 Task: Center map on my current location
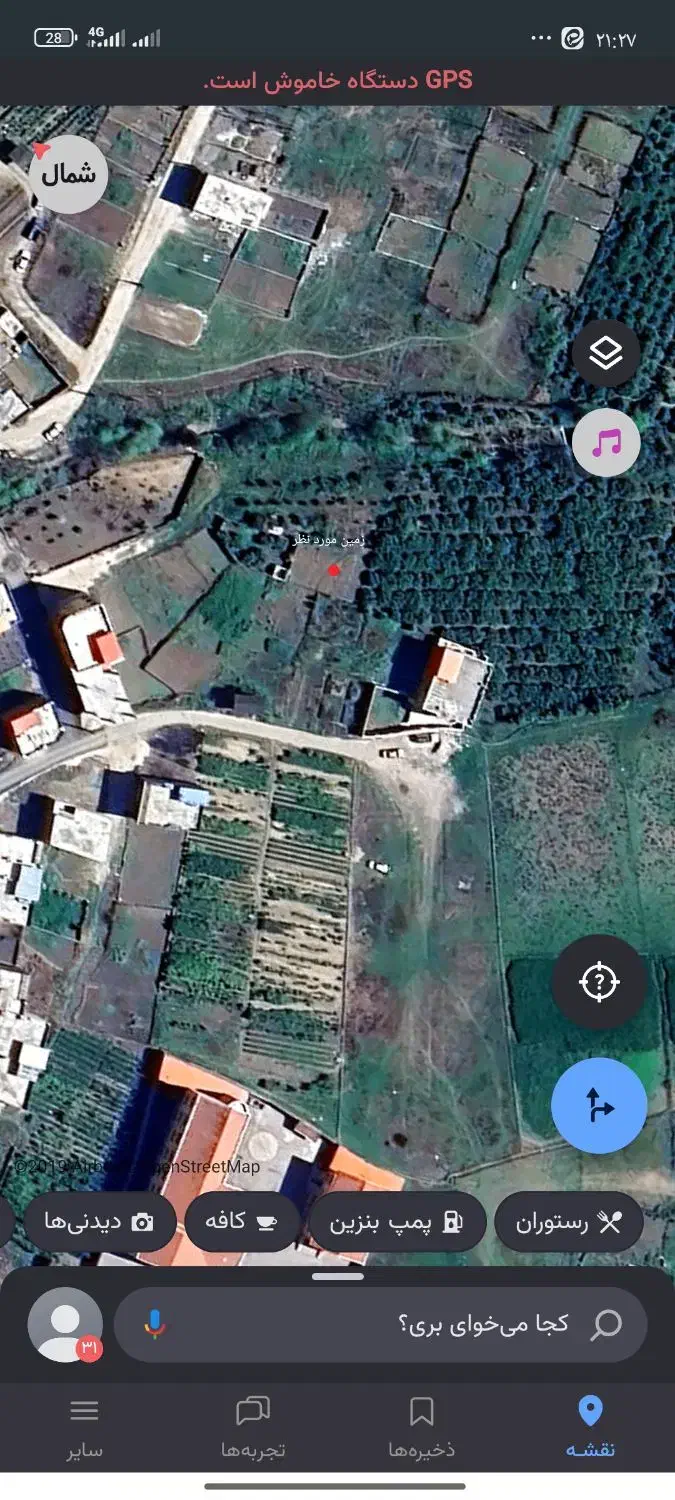click(599, 983)
